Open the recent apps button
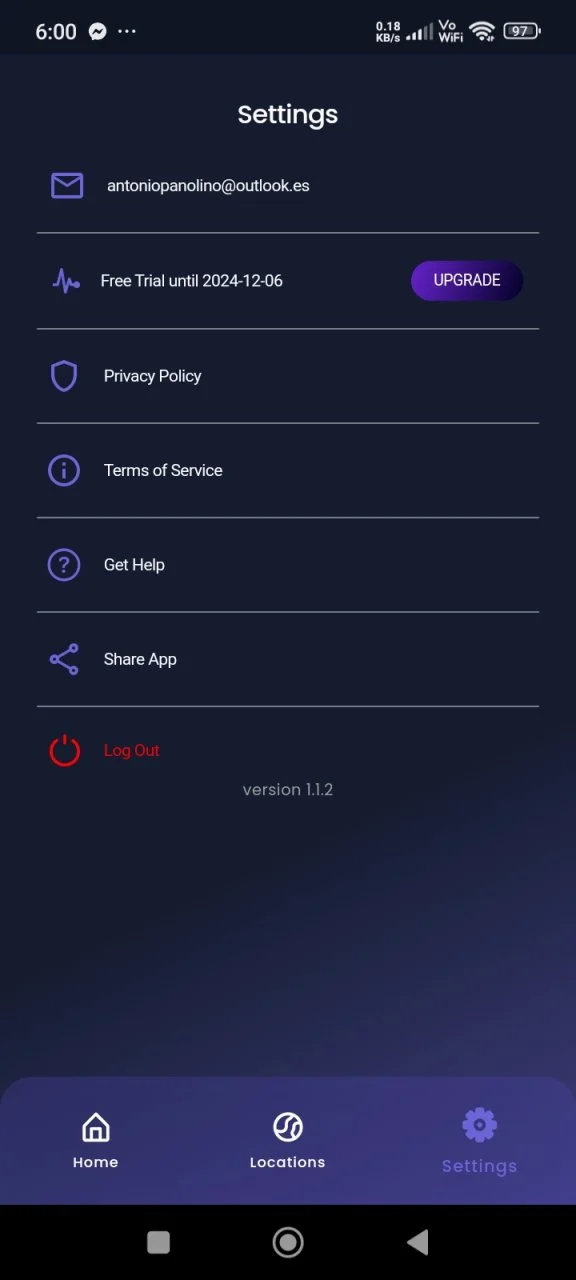 click(x=158, y=1242)
